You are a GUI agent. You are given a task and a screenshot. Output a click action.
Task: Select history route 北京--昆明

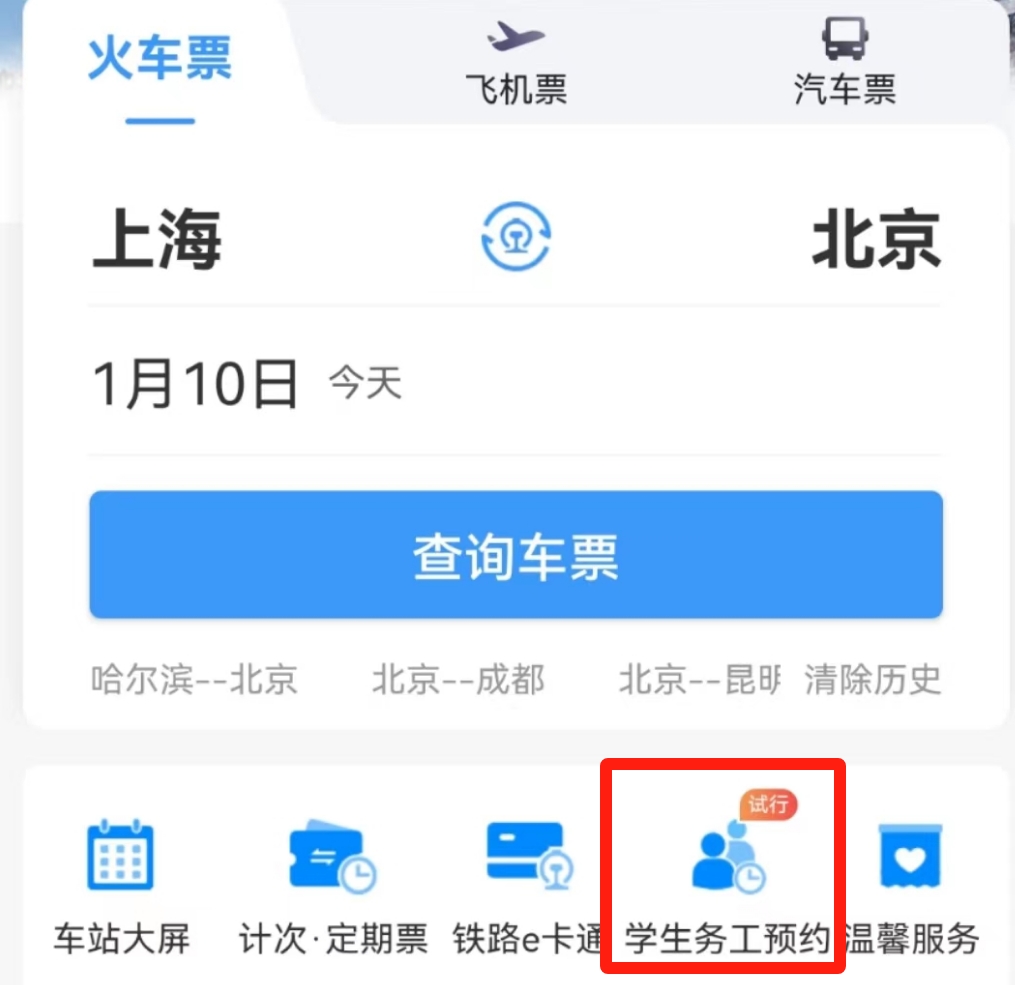coord(699,679)
